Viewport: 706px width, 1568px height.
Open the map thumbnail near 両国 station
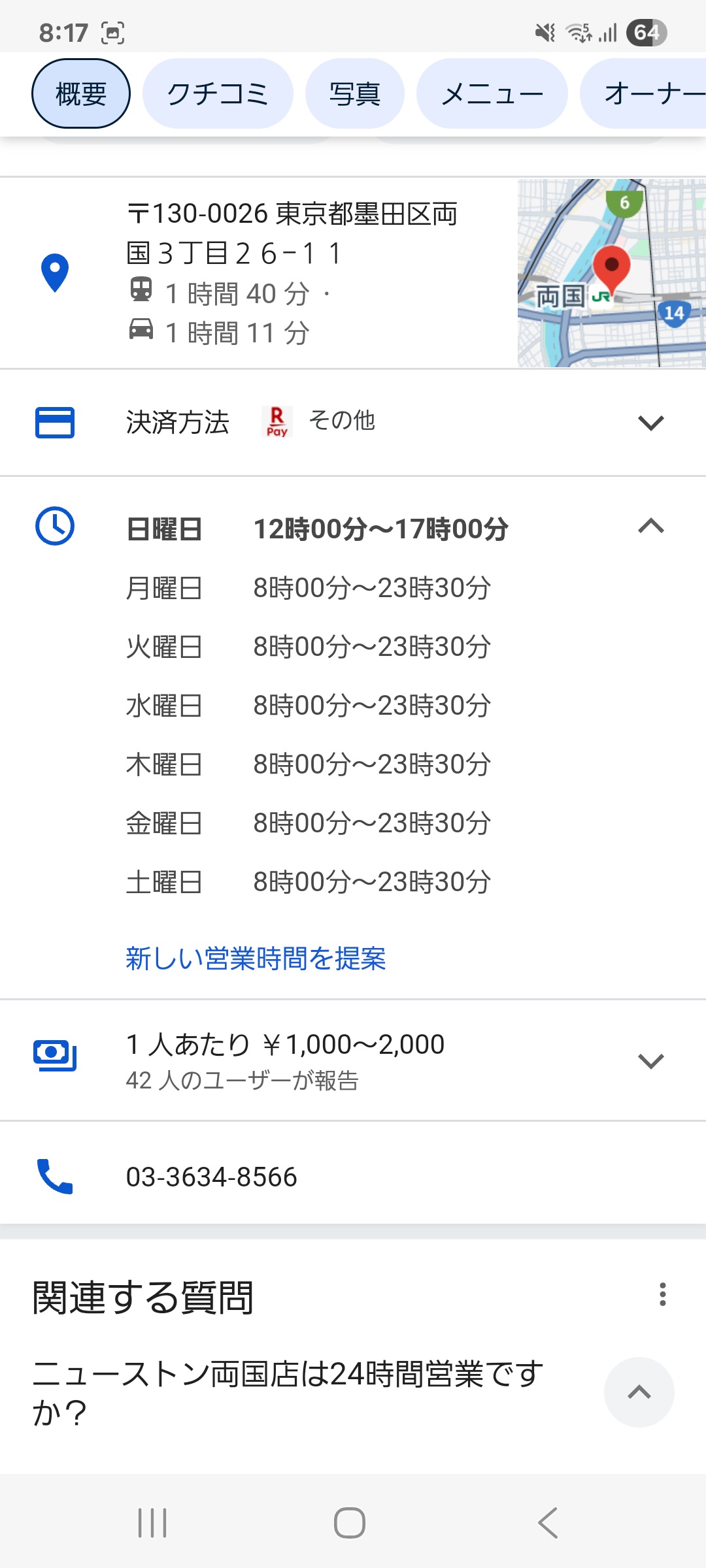612,273
